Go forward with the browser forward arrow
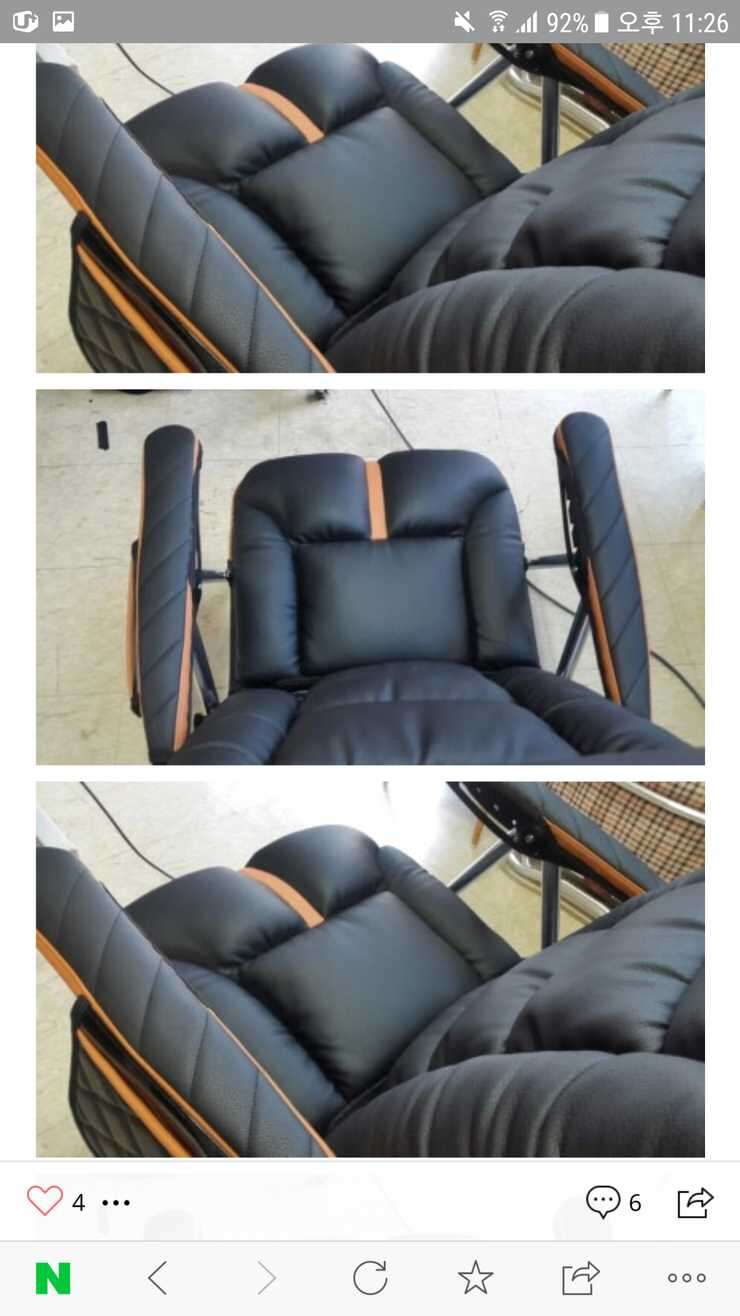 coord(266,1278)
